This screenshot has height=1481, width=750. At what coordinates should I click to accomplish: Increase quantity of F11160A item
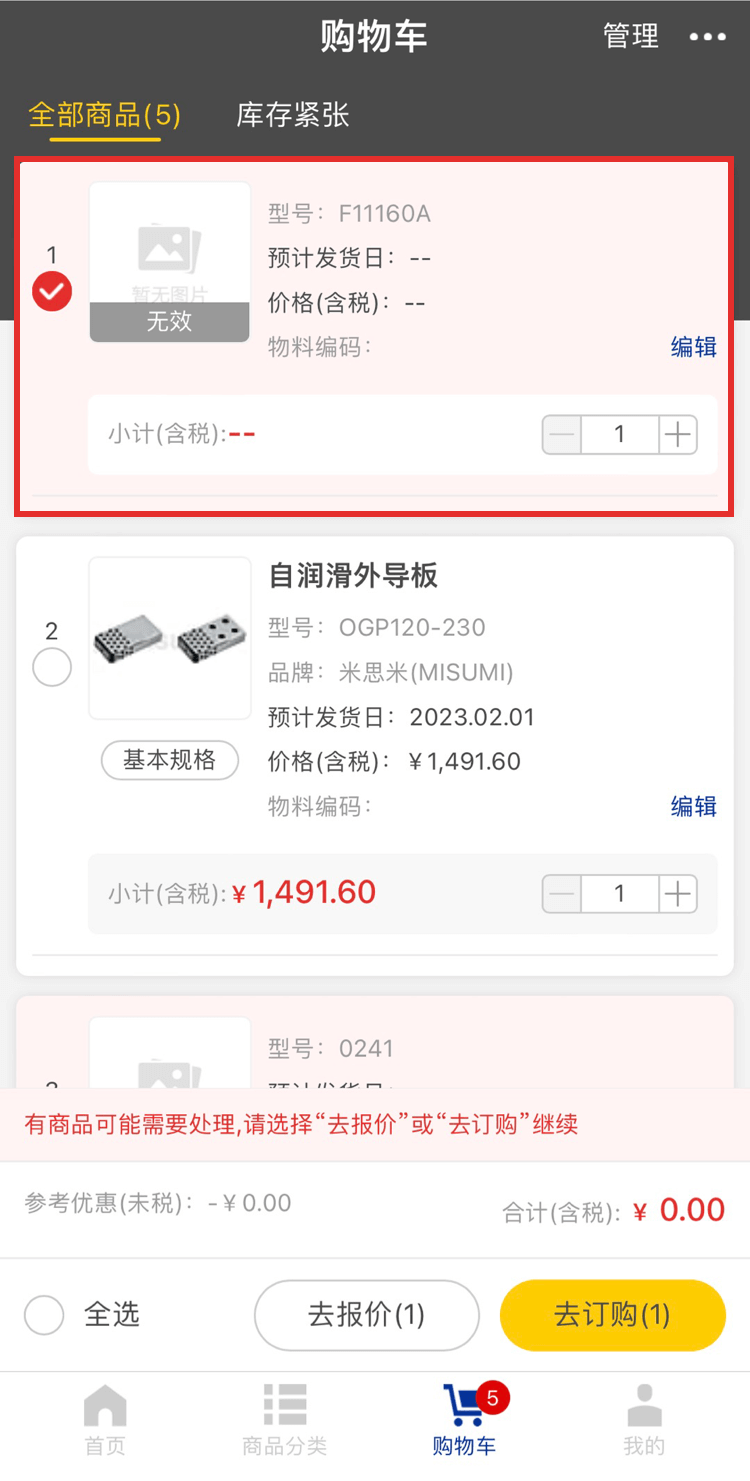[x=678, y=435]
